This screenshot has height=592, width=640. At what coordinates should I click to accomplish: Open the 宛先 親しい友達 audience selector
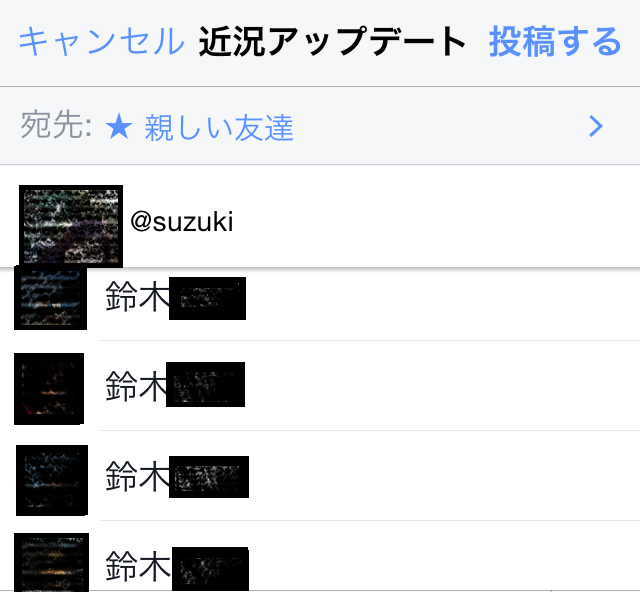tap(318, 127)
